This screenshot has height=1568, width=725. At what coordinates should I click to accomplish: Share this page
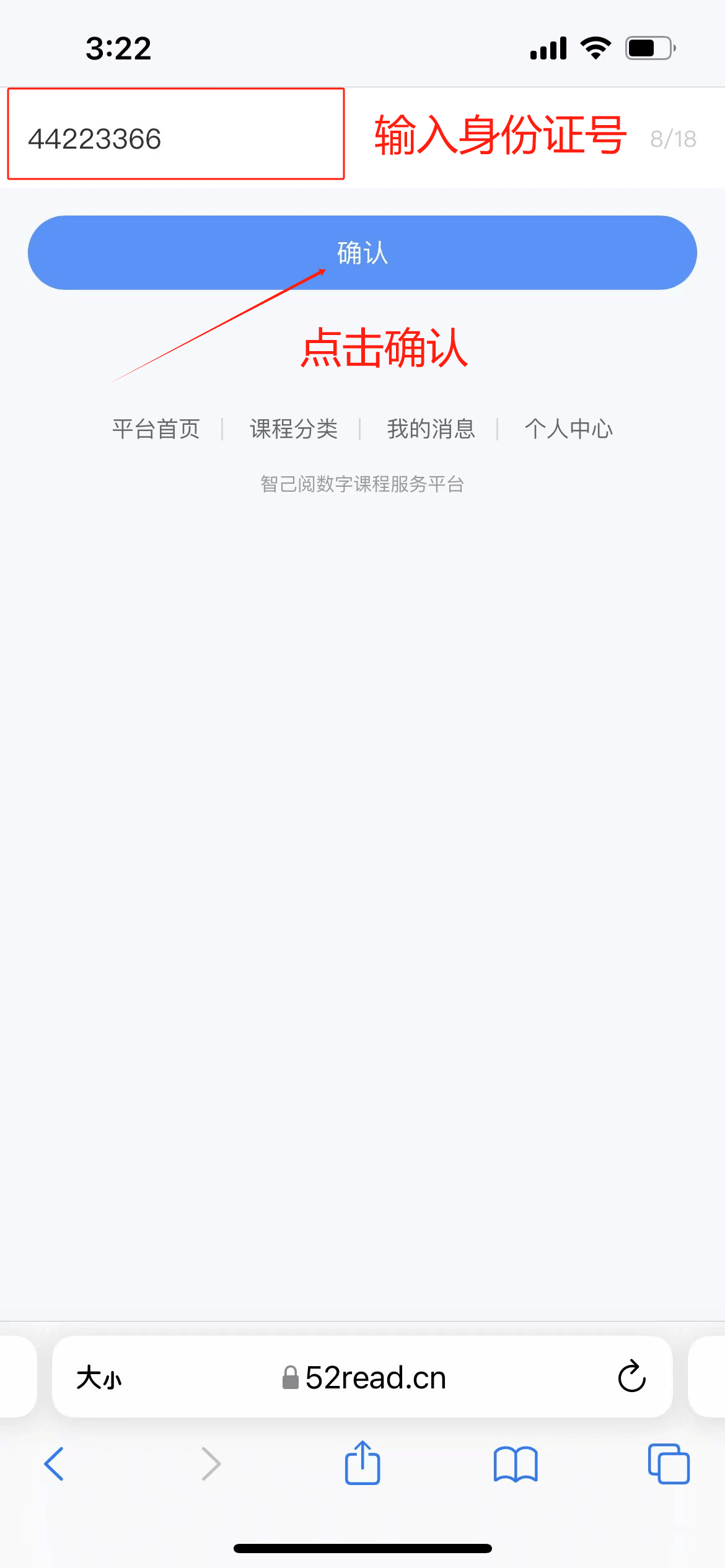coord(362,1463)
